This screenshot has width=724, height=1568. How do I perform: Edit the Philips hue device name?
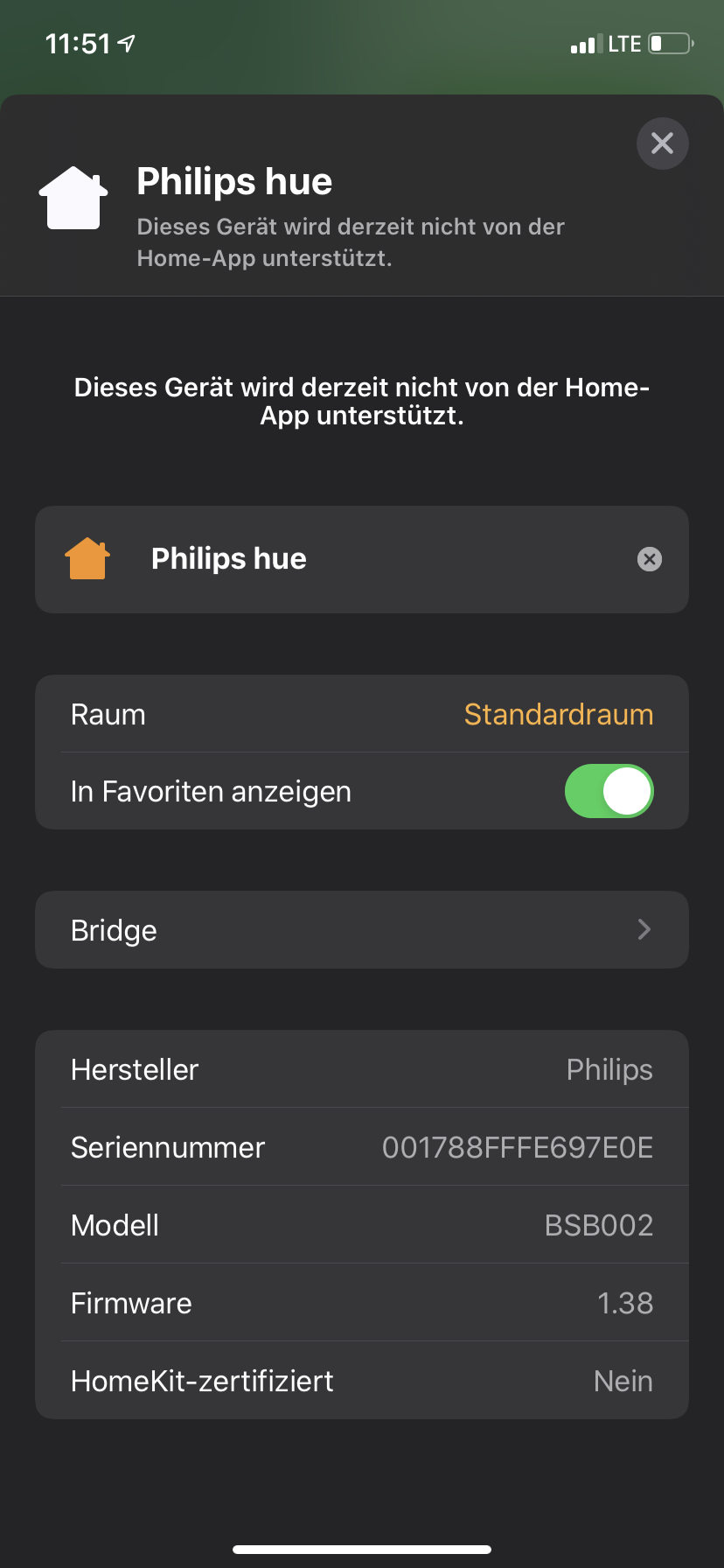point(350,559)
